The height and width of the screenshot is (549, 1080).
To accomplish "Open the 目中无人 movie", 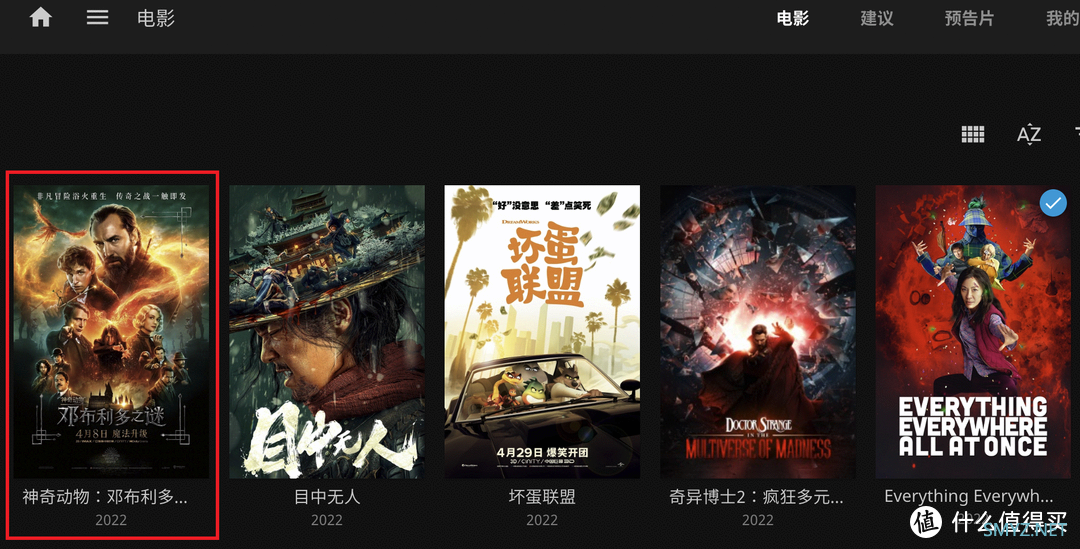I will (x=327, y=331).
